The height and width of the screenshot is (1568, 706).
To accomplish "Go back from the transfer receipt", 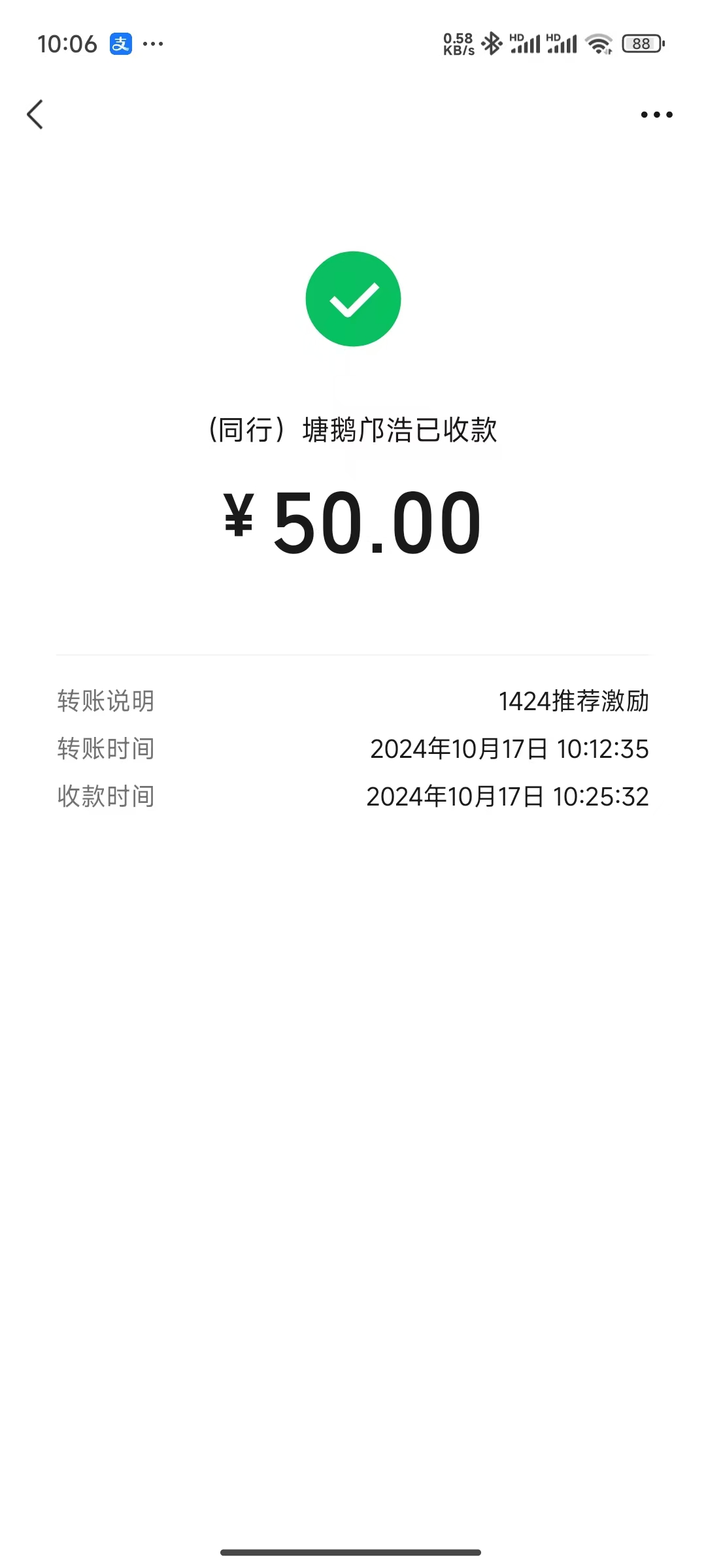I will tap(35, 115).
